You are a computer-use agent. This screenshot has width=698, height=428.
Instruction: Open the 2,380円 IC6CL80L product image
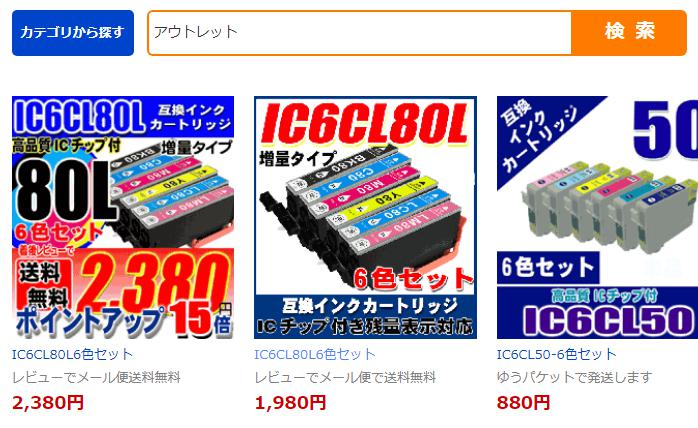123,217
